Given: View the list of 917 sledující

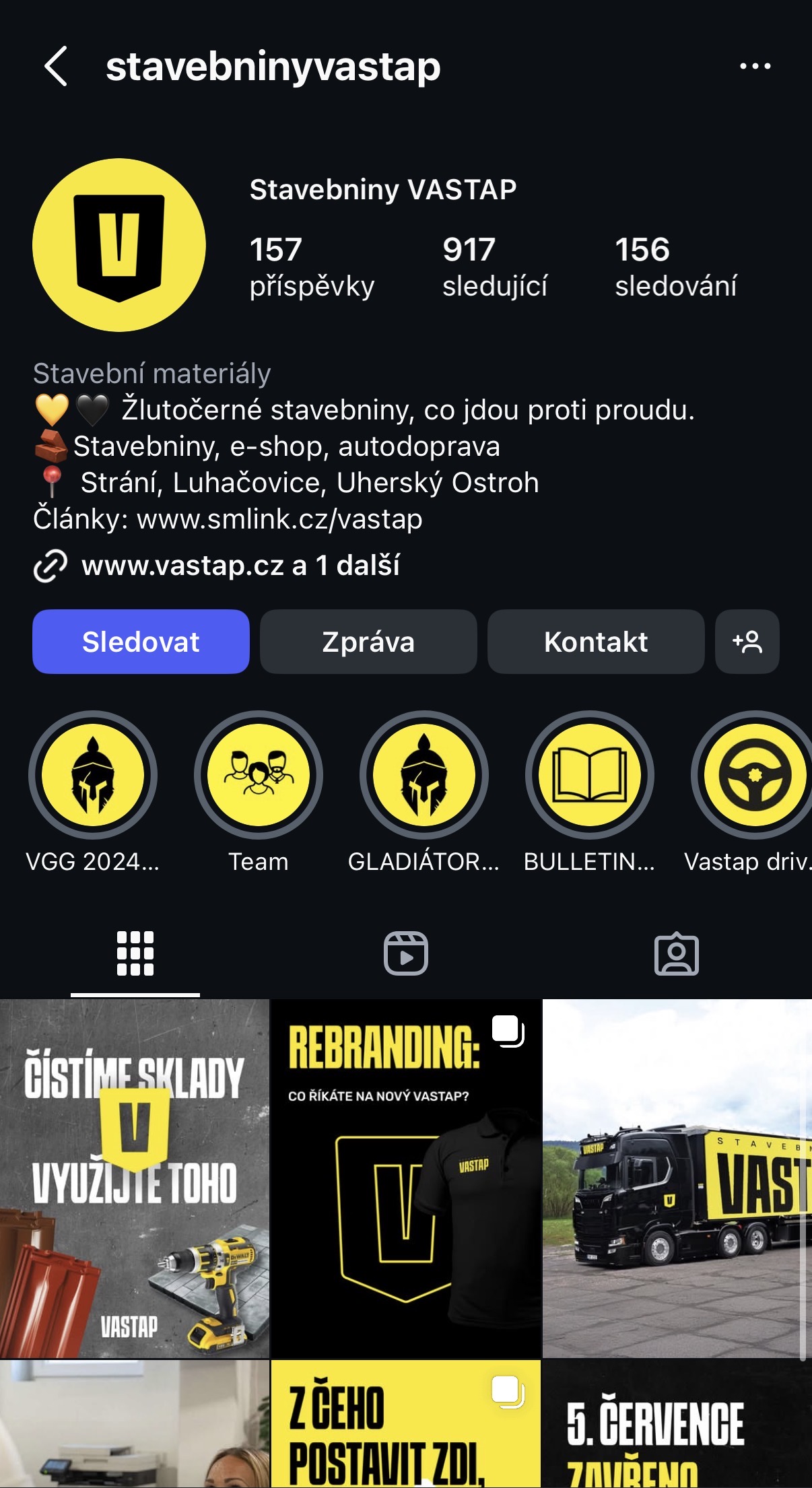Looking at the screenshot, I should point(495,267).
